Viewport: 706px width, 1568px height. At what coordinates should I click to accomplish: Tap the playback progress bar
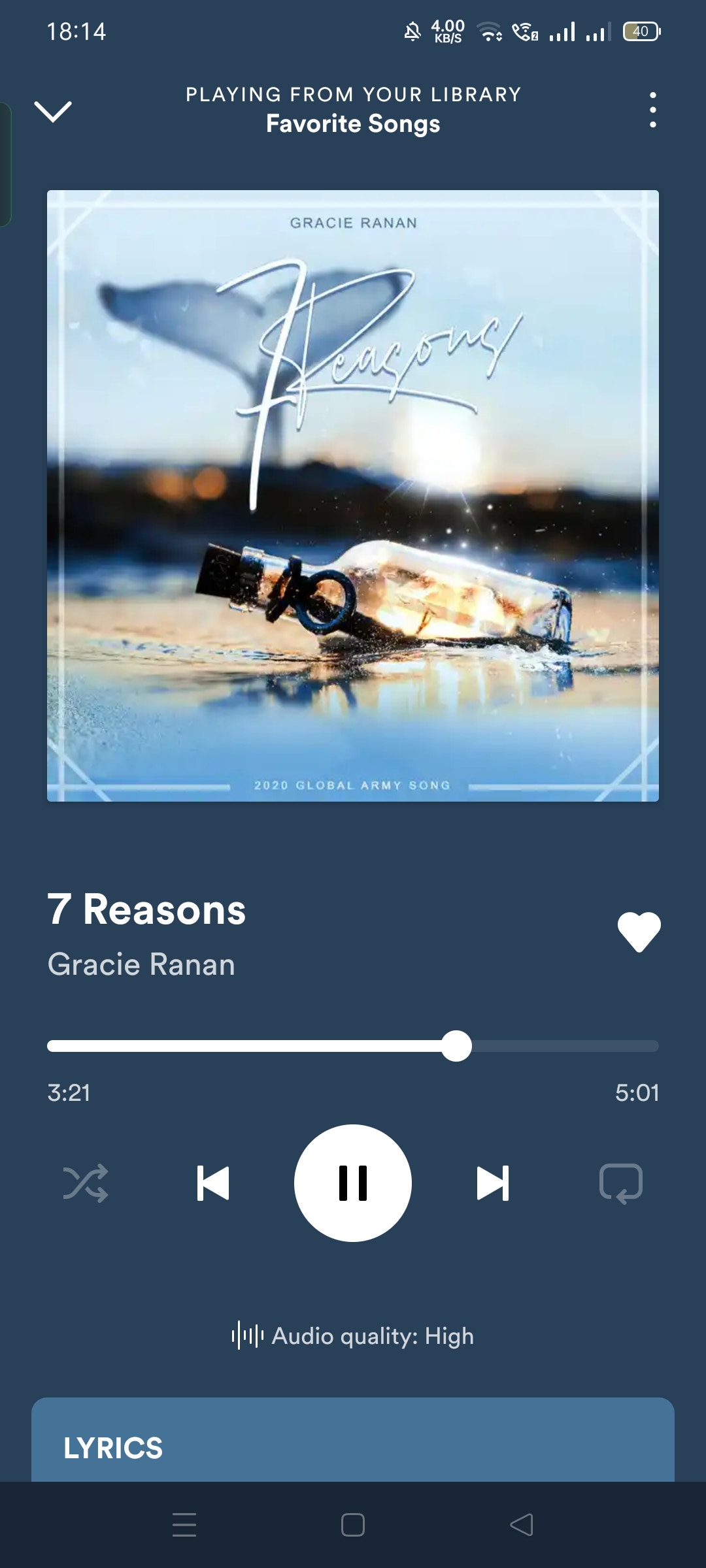point(353,1046)
